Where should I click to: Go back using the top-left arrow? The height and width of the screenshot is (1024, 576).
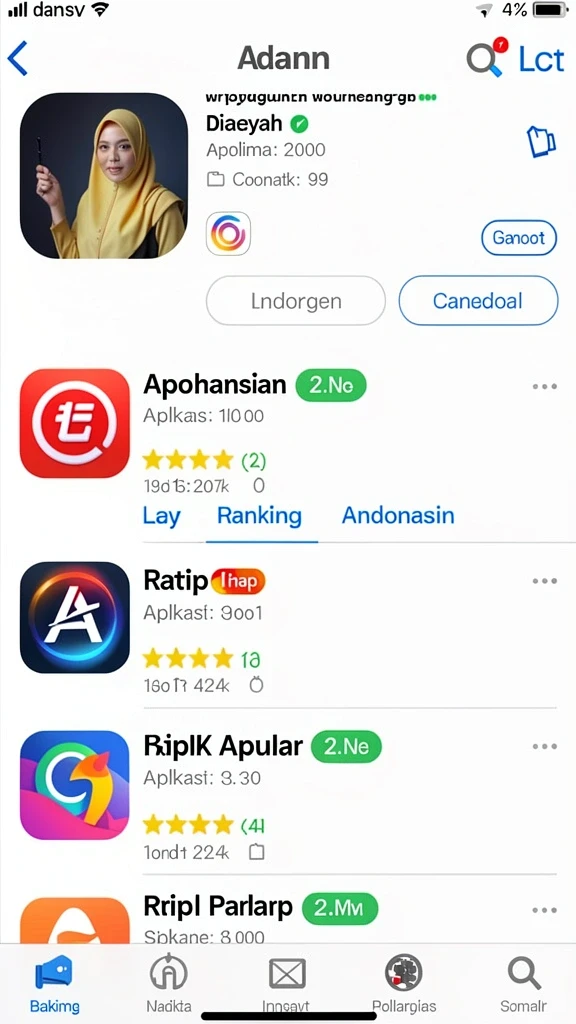18,59
